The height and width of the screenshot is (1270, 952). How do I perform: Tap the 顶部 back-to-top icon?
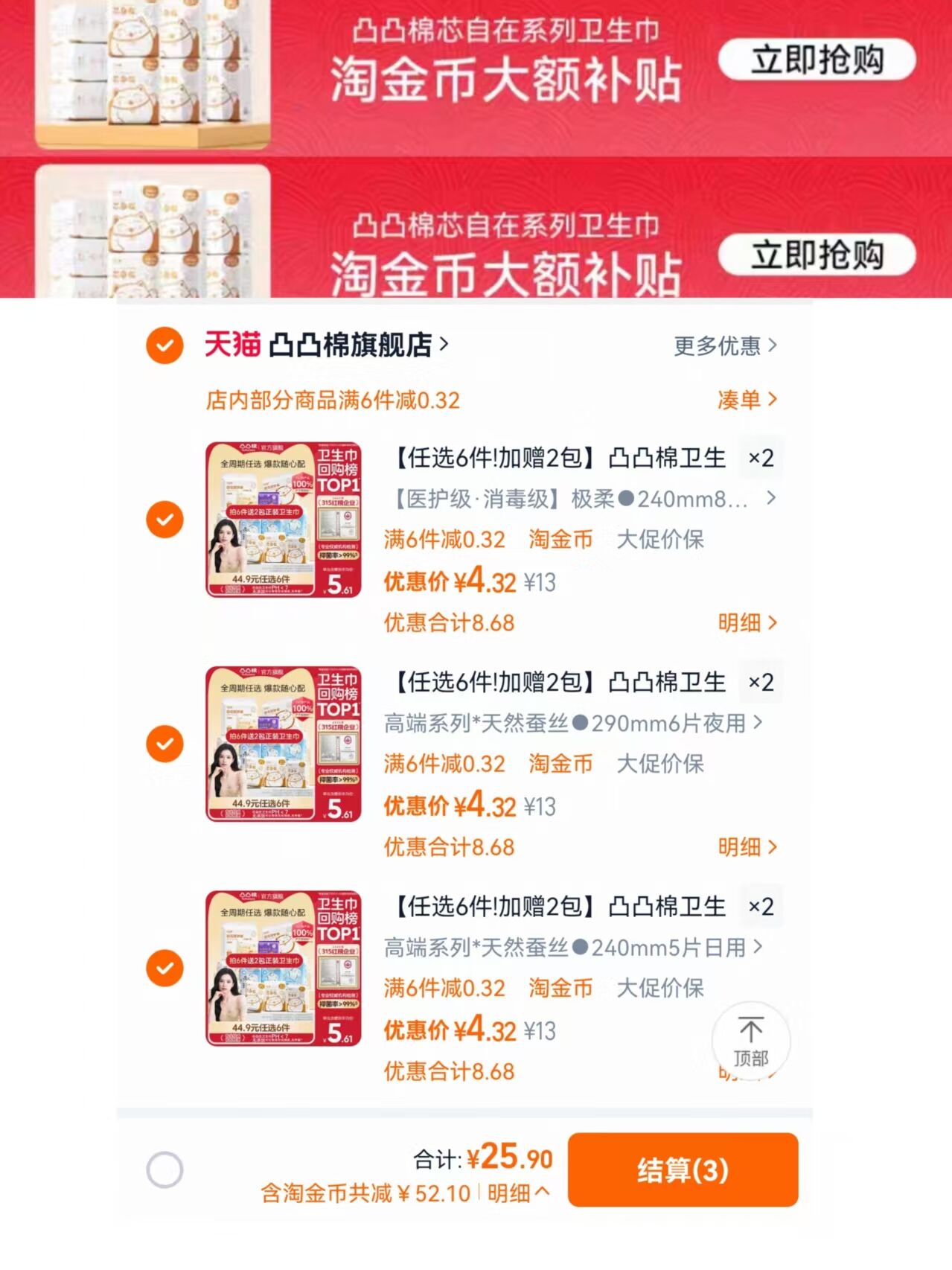click(752, 1039)
